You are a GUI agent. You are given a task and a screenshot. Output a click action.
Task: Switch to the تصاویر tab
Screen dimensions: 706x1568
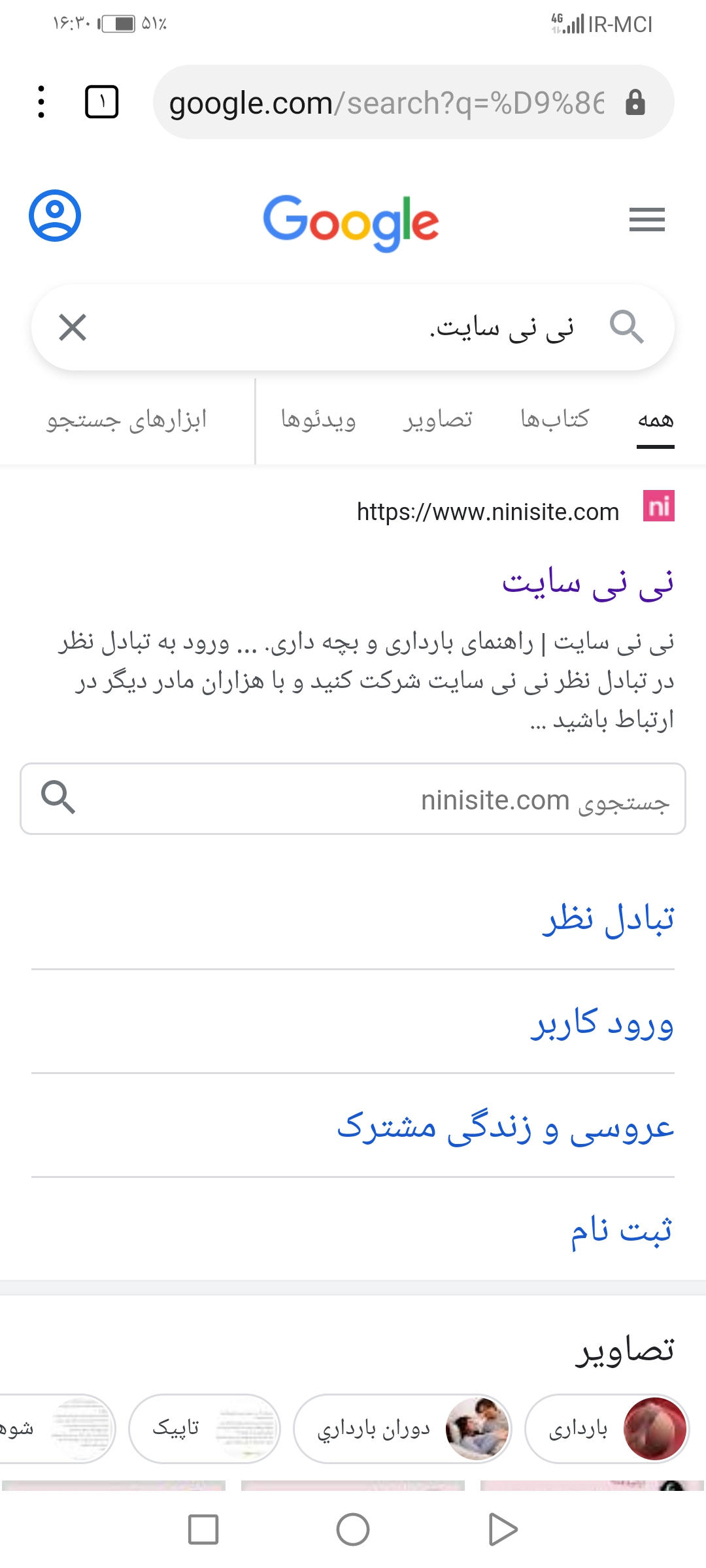pyautogui.click(x=437, y=419)
